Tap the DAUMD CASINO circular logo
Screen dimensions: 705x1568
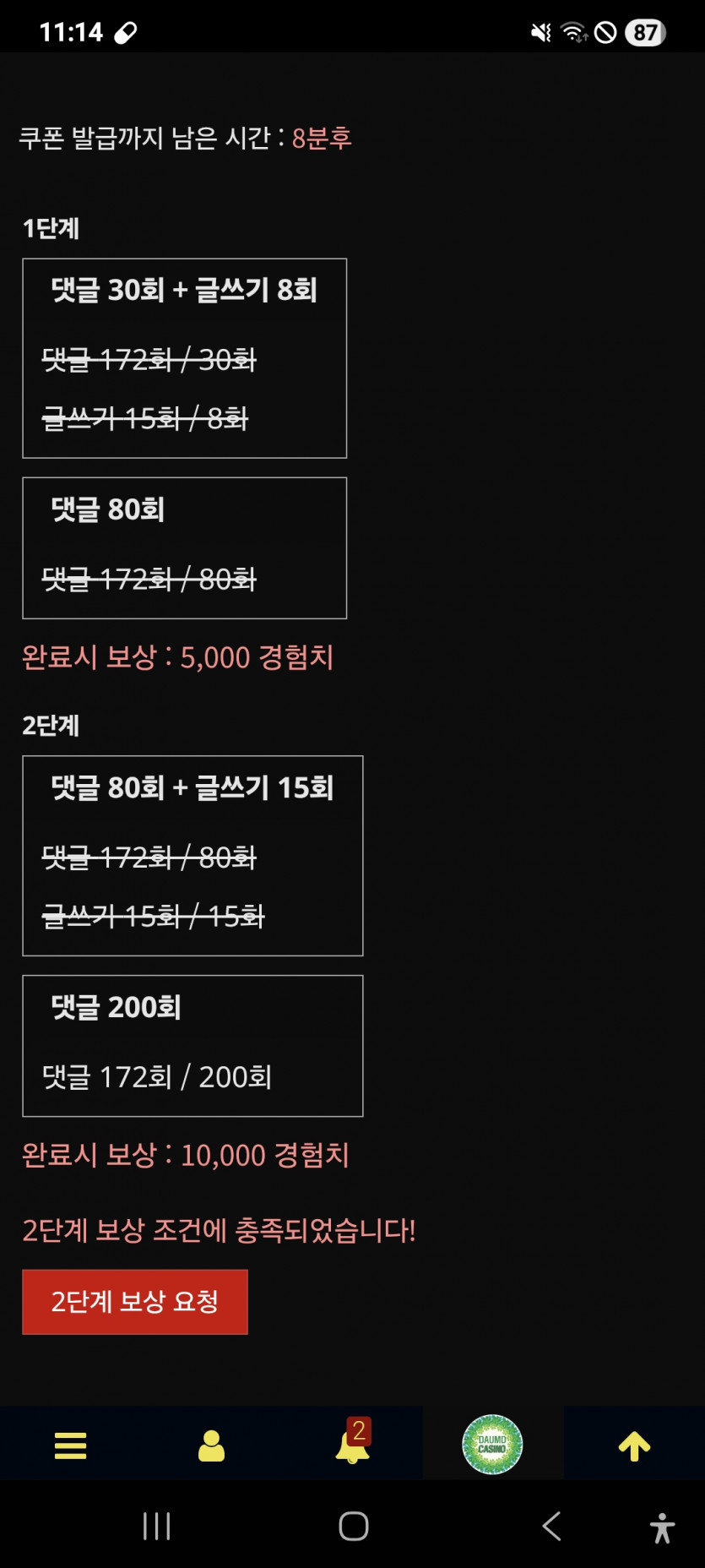click(x=492, y=1444)
